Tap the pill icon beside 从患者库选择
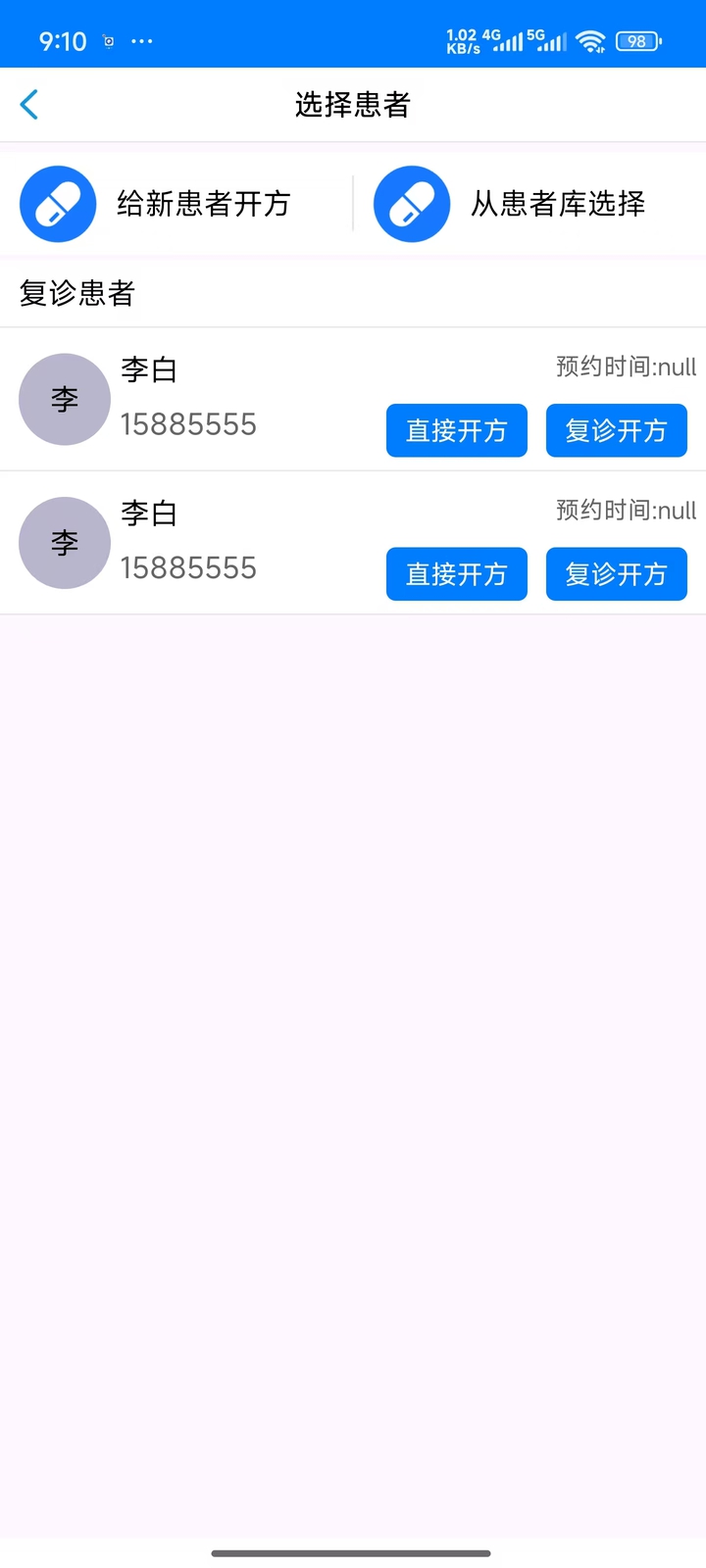 click(x=412, y=204)
